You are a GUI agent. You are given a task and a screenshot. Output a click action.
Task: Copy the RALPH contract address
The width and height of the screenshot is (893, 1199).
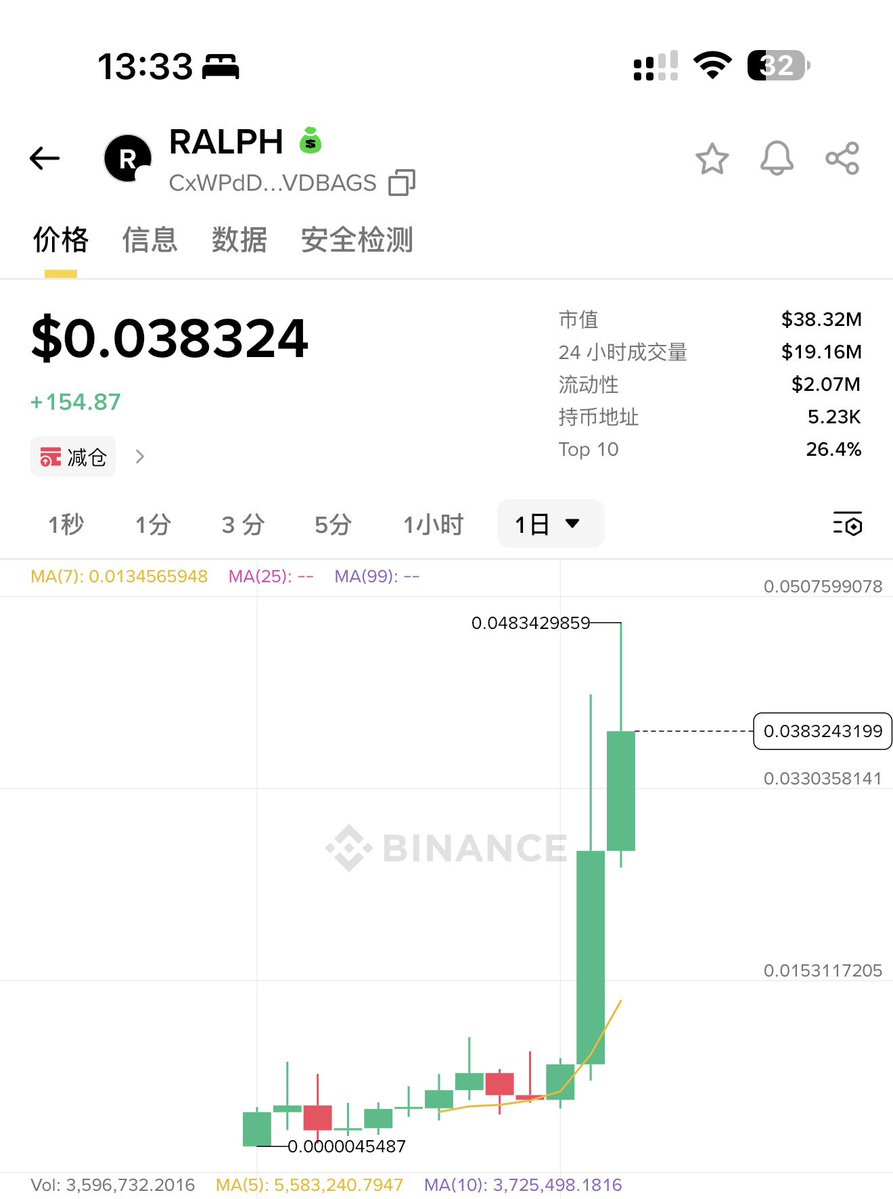coord(402,182)
